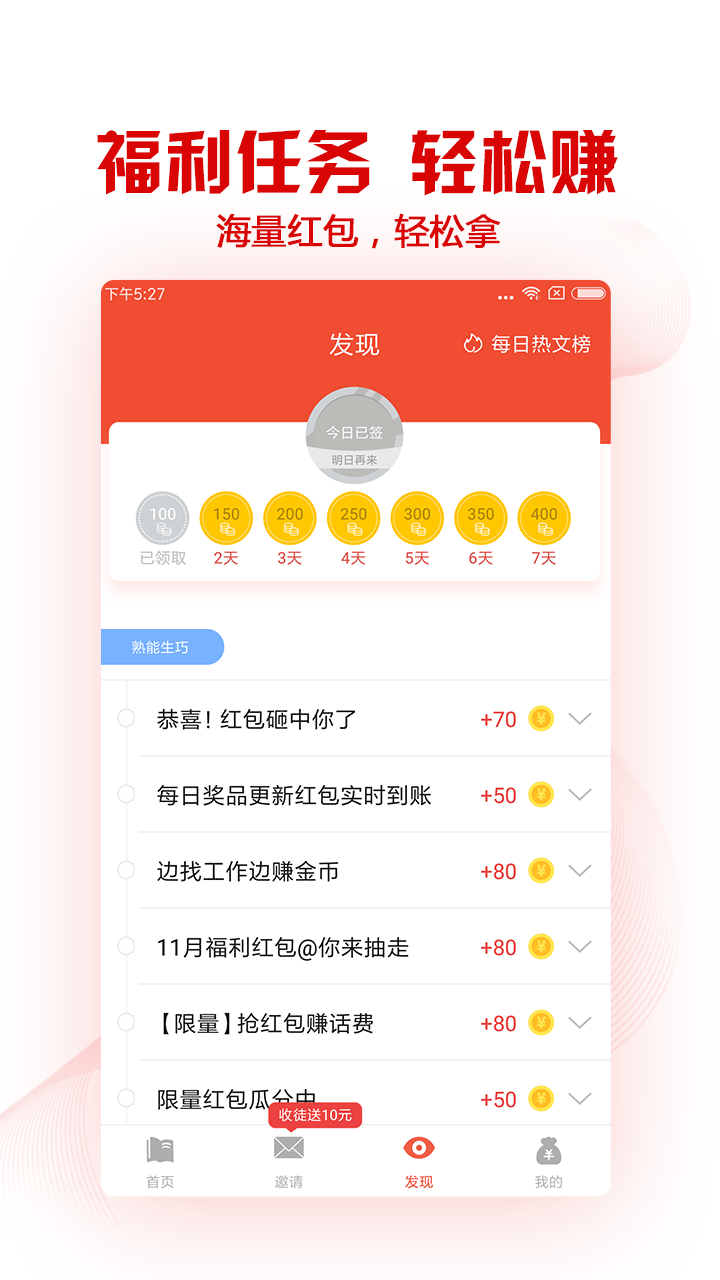Open 首页 via the book icon in bottom bar

160,1150
